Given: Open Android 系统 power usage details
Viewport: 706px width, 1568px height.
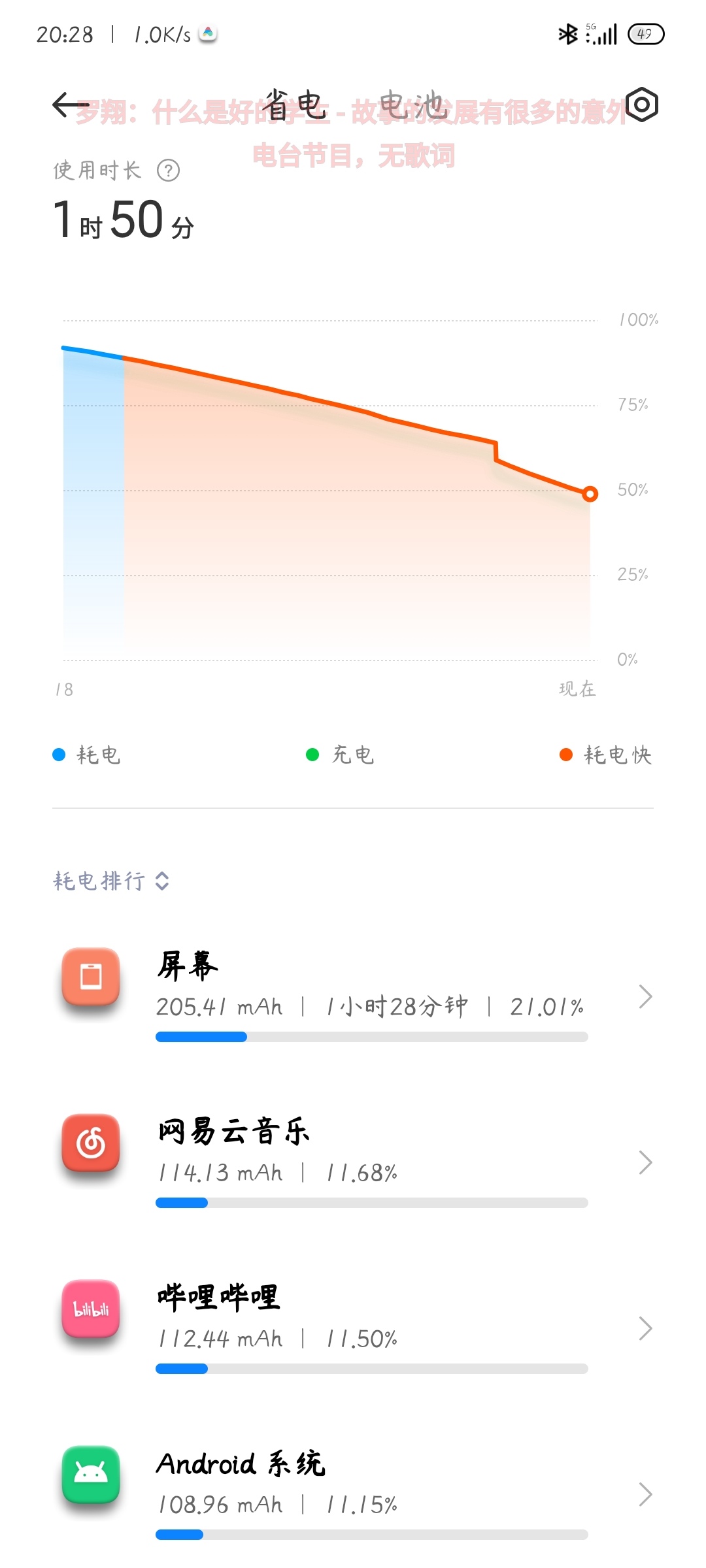Looking at the screenshot, I should pyautogui.click(x=353, y=1494).
